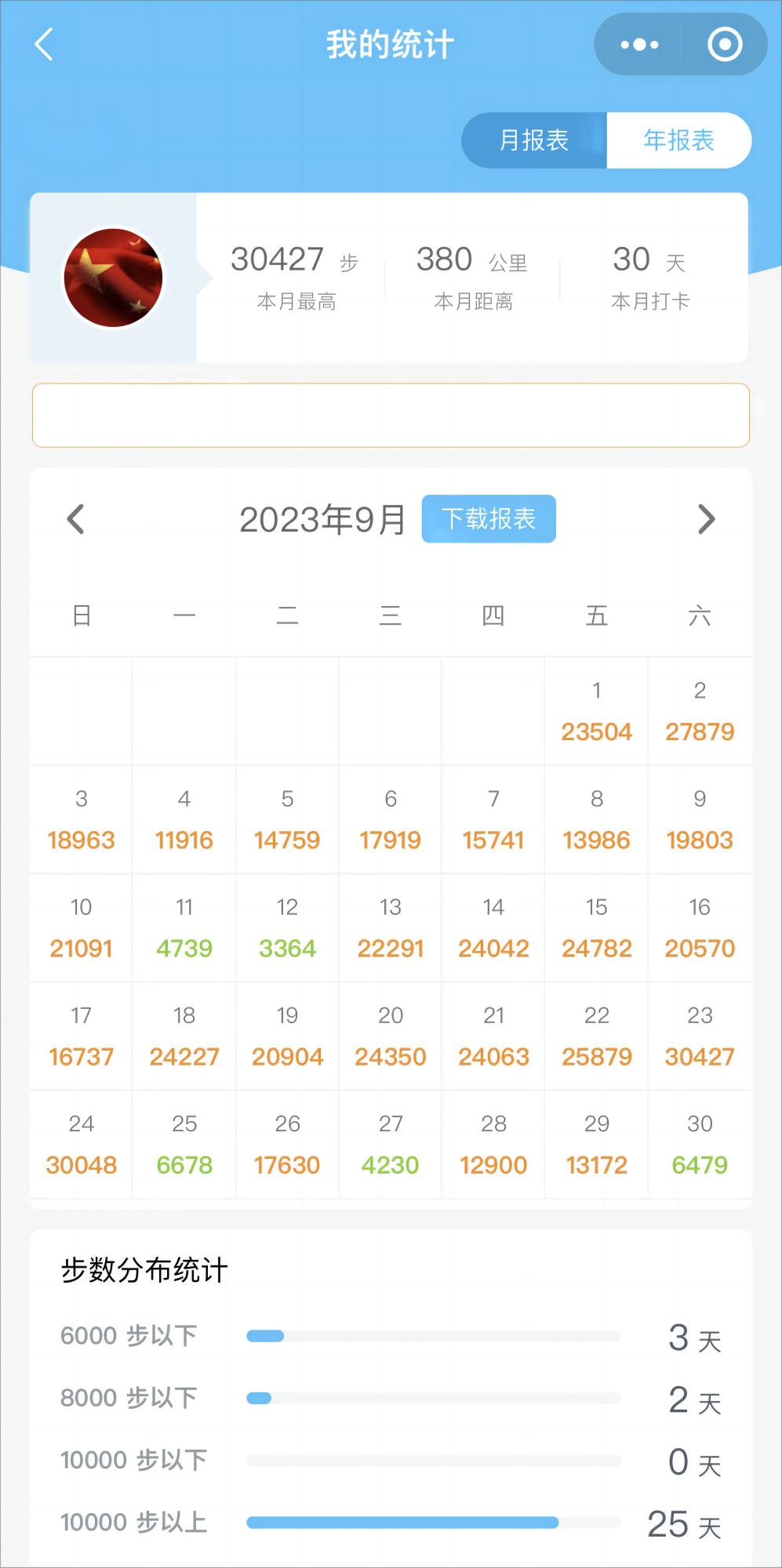Select September 1 with 23504 steps
The image size is (782, 1568).
click(596, 712)
